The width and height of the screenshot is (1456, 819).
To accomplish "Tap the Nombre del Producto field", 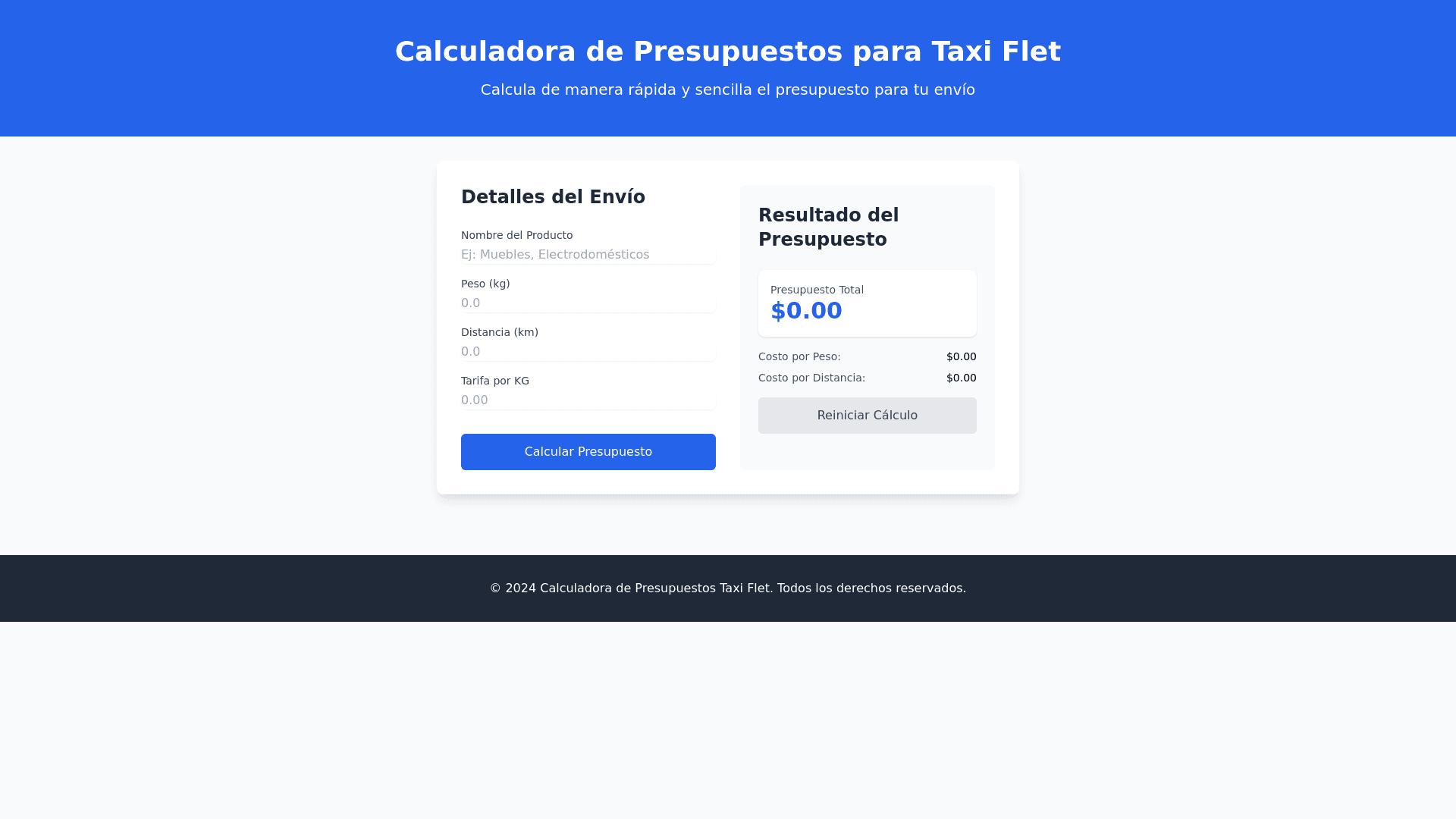I will point(588,255).
